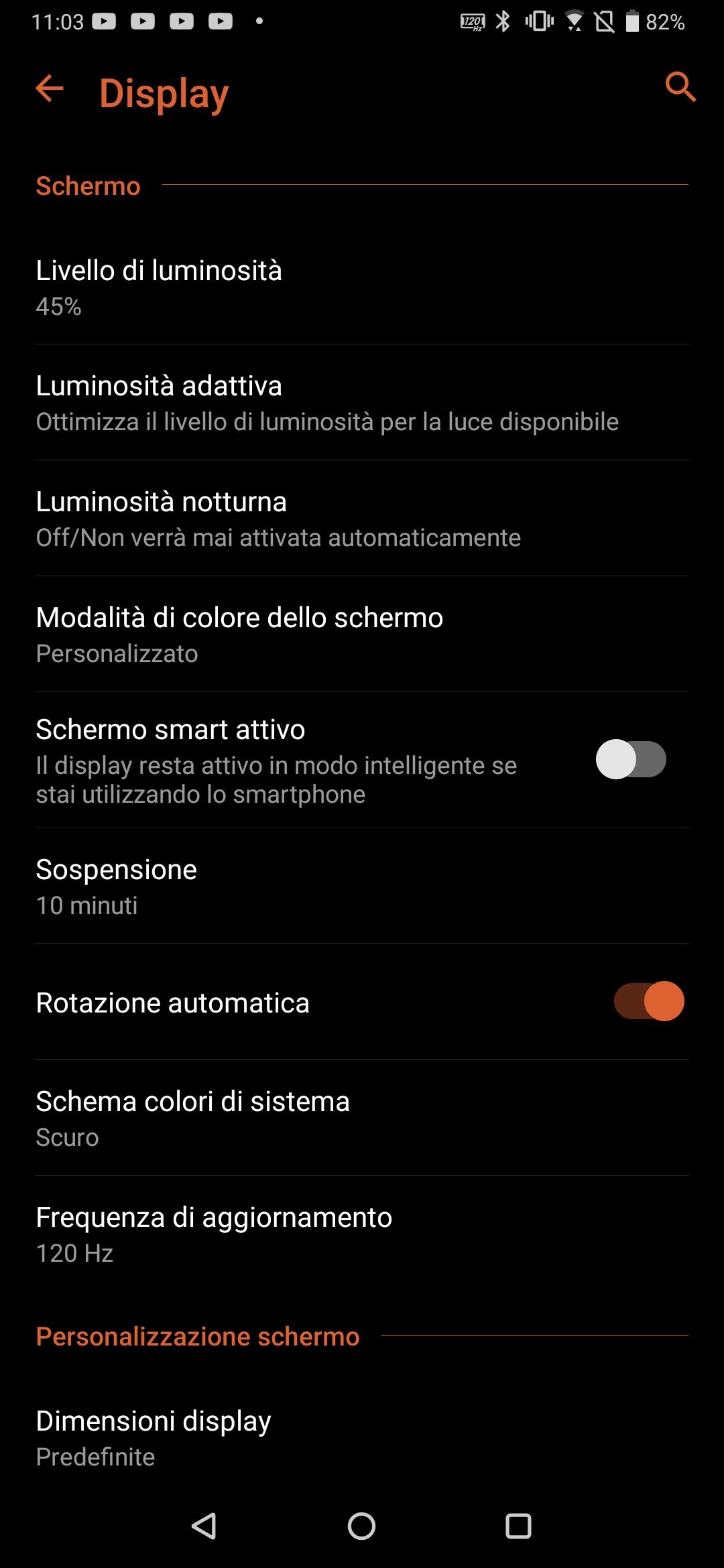Go back using the orange arrow
724x1568 pixels.
(x=50, y=88)
